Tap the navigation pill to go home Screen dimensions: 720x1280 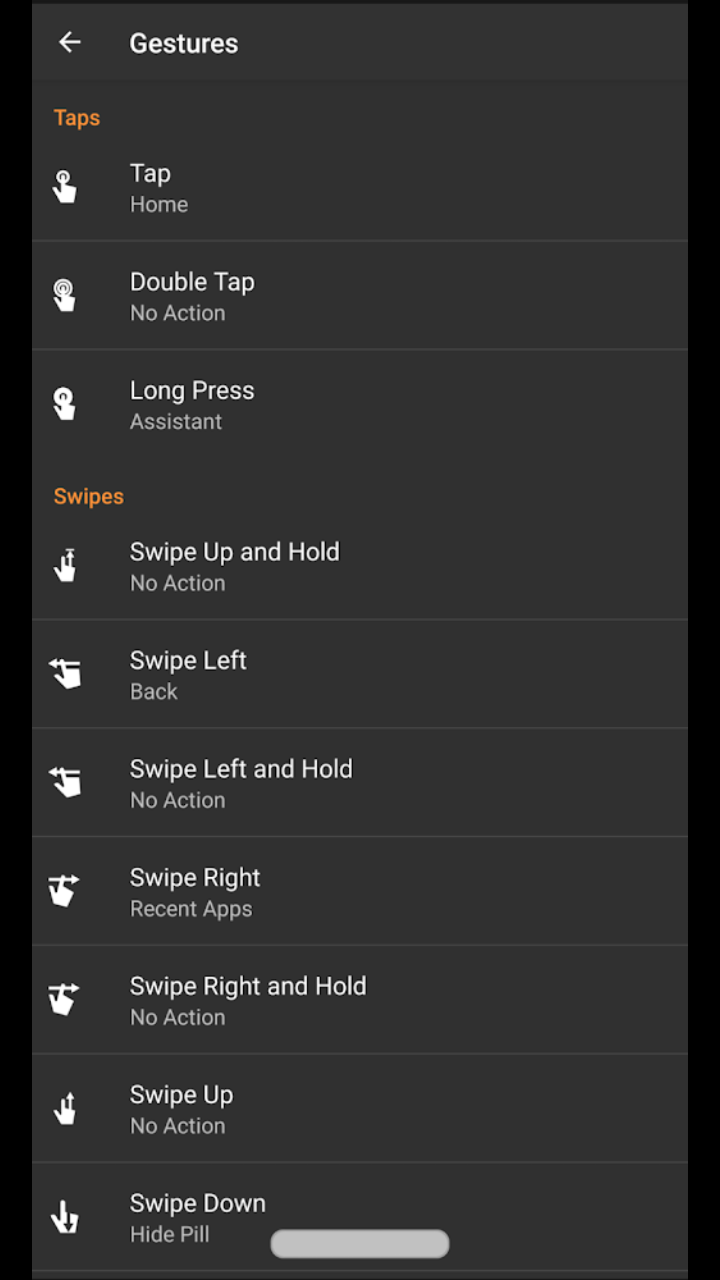[360, 1243]
